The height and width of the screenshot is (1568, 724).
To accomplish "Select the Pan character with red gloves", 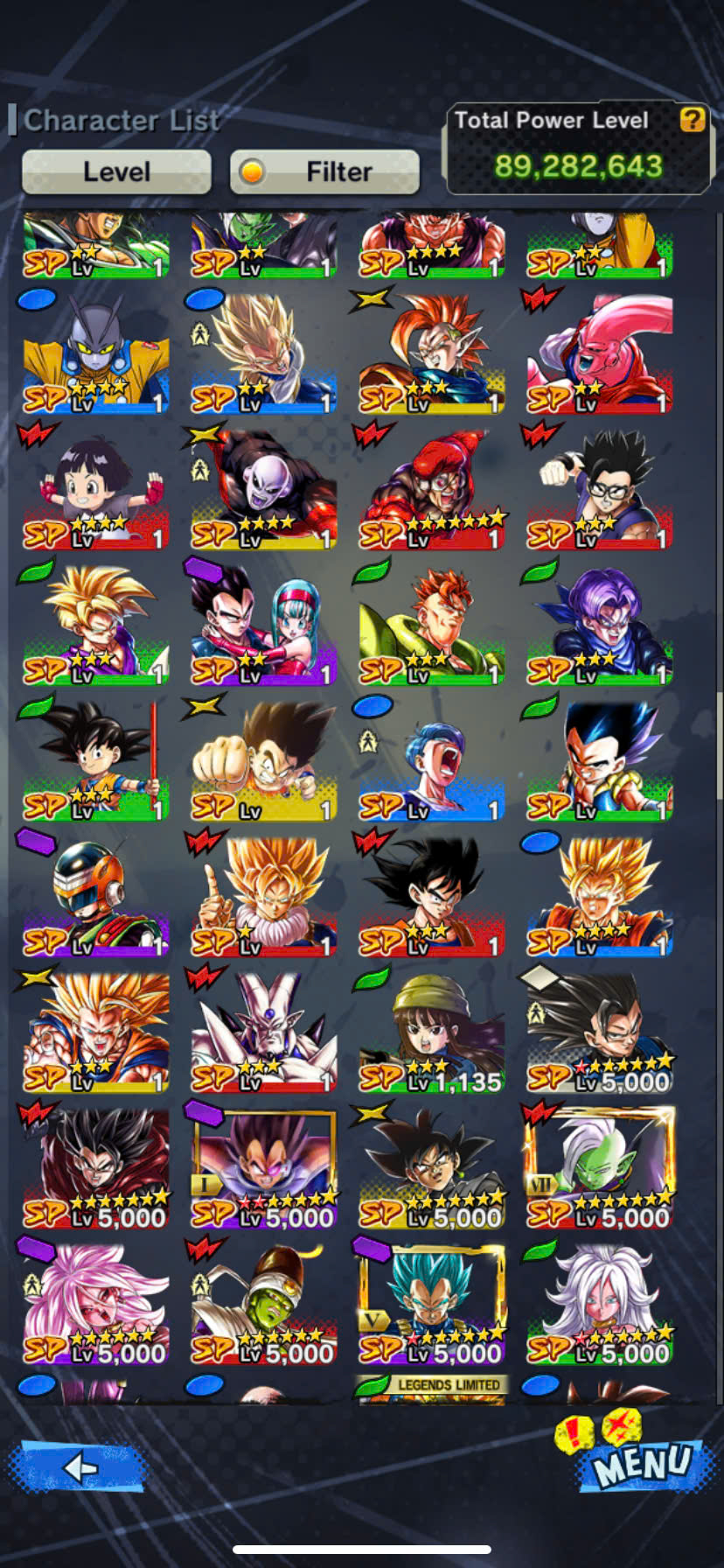I will 96,489.
